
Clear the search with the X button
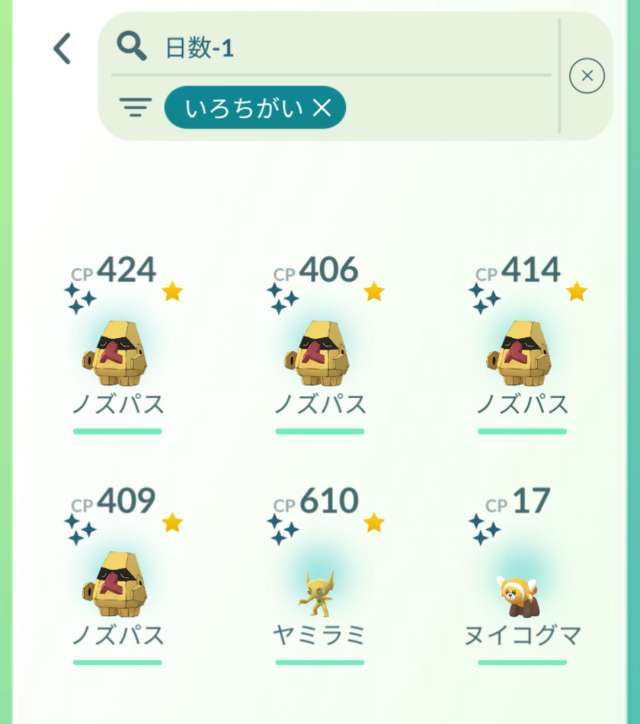pos(587,76)
